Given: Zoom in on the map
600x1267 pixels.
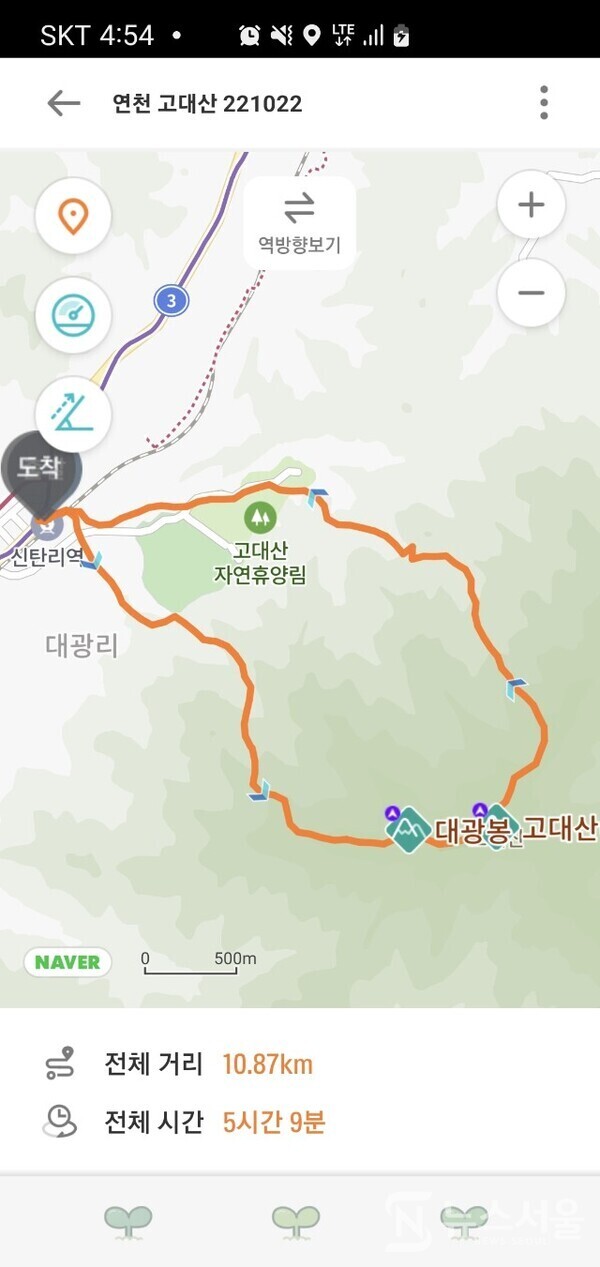Looking at the screenshot, I should click(530, 206).
